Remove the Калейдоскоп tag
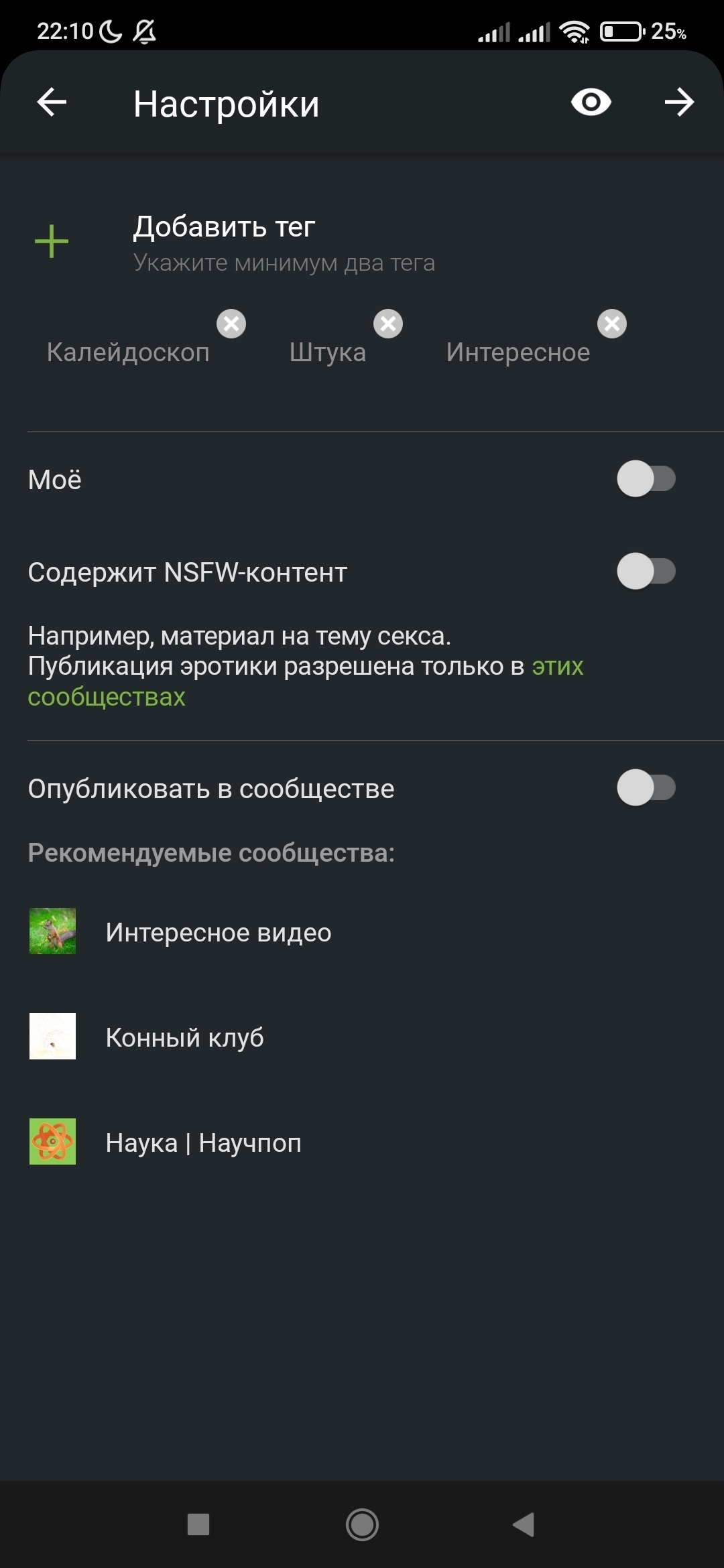The image size is (724, 1568). click(x=231, y=324)
